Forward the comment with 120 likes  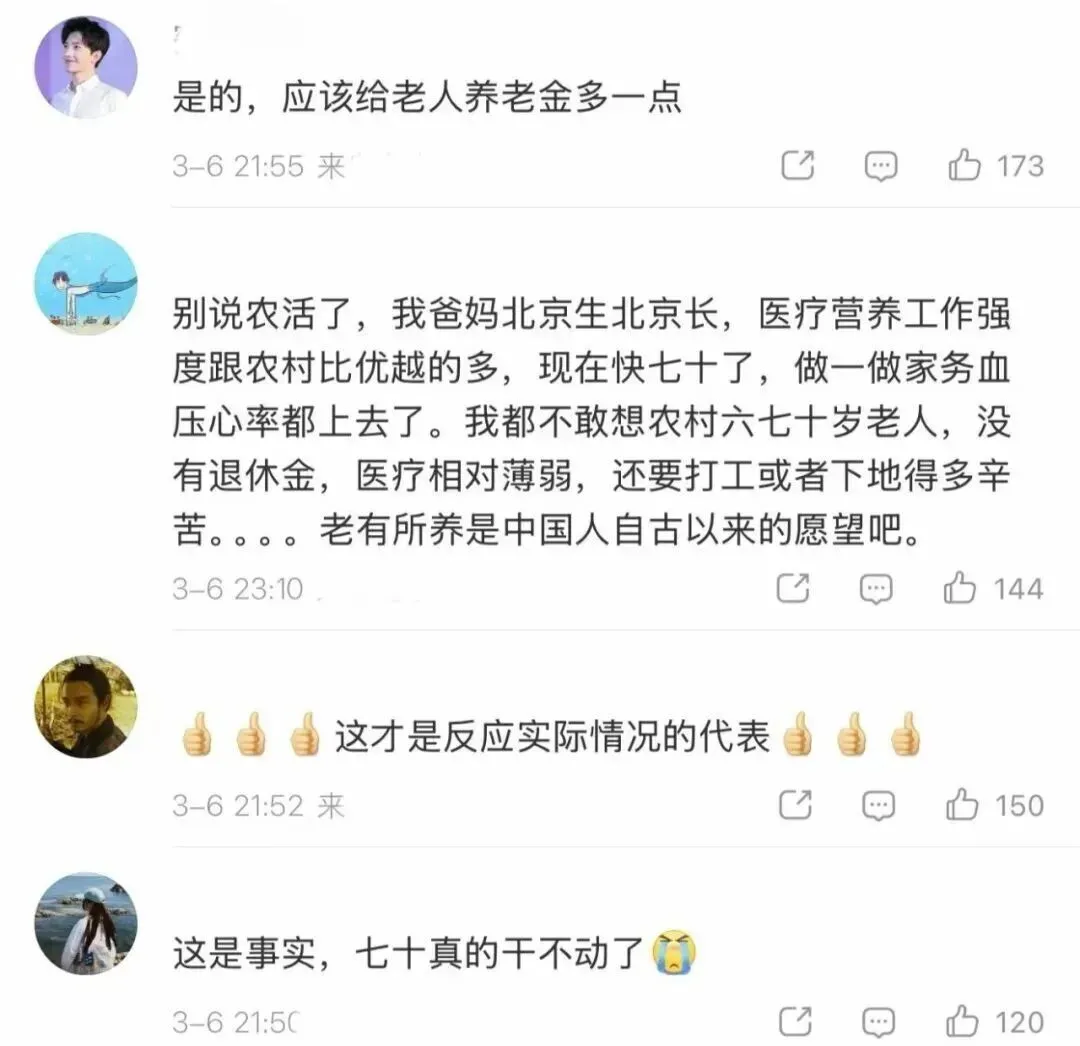click(796, 1021)
